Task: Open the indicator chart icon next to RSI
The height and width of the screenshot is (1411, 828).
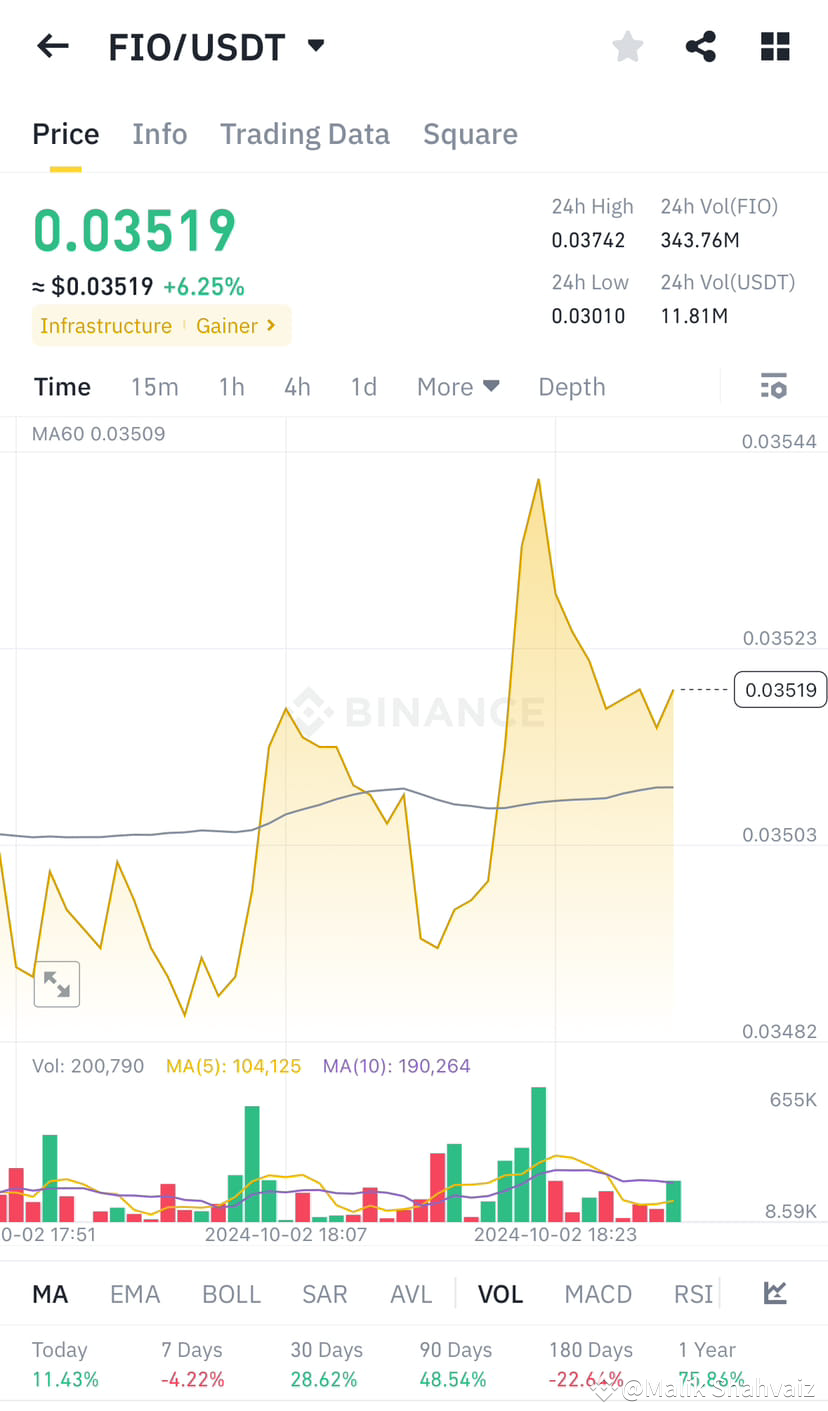Action: (x=774, y=1292)
